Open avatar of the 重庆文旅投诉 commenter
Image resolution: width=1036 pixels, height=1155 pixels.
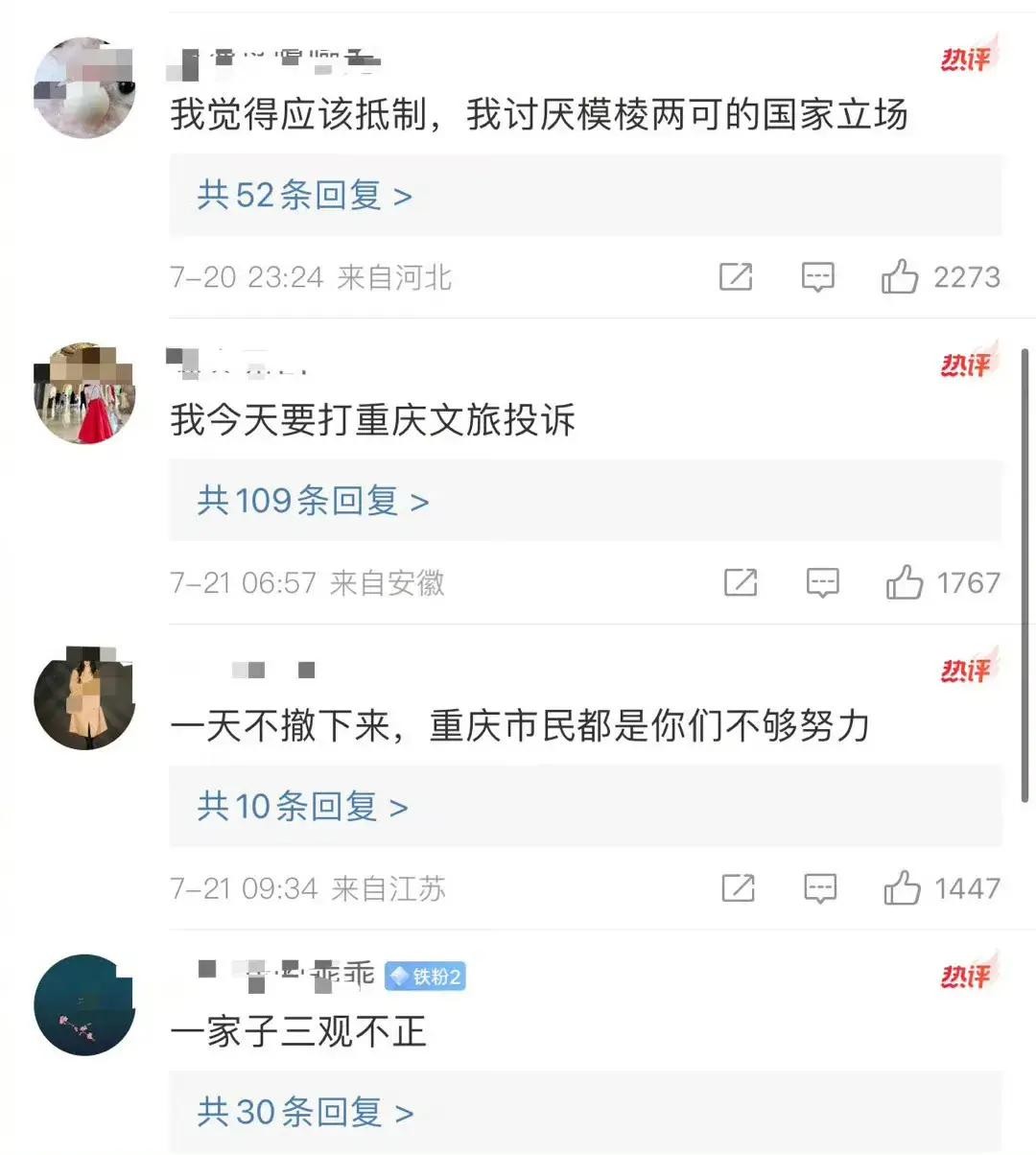[84, 393]
